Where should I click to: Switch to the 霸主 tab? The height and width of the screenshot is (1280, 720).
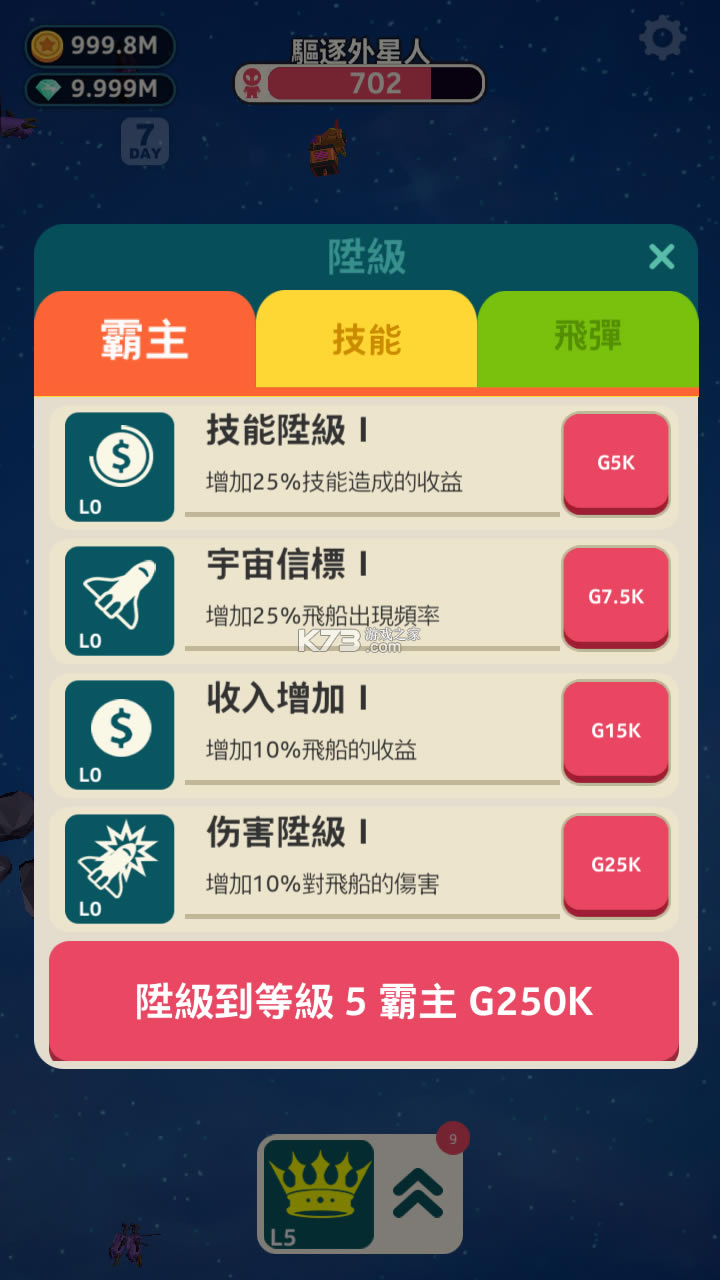tap(144, 341)
